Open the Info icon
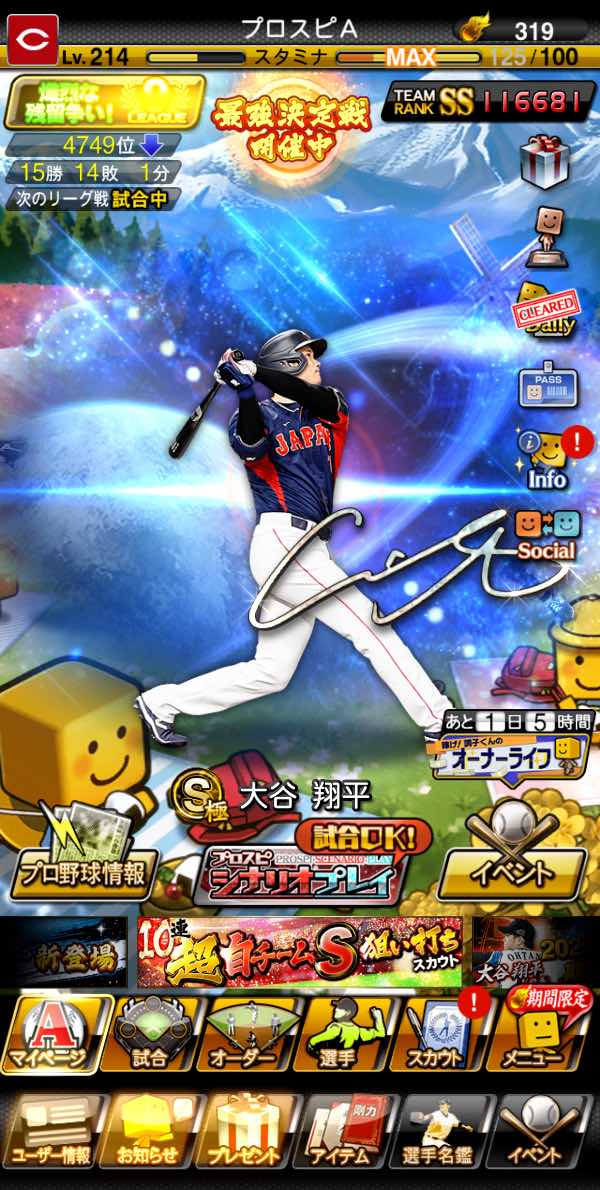Viewport: 600px width, 1190px height. [547, 459]
